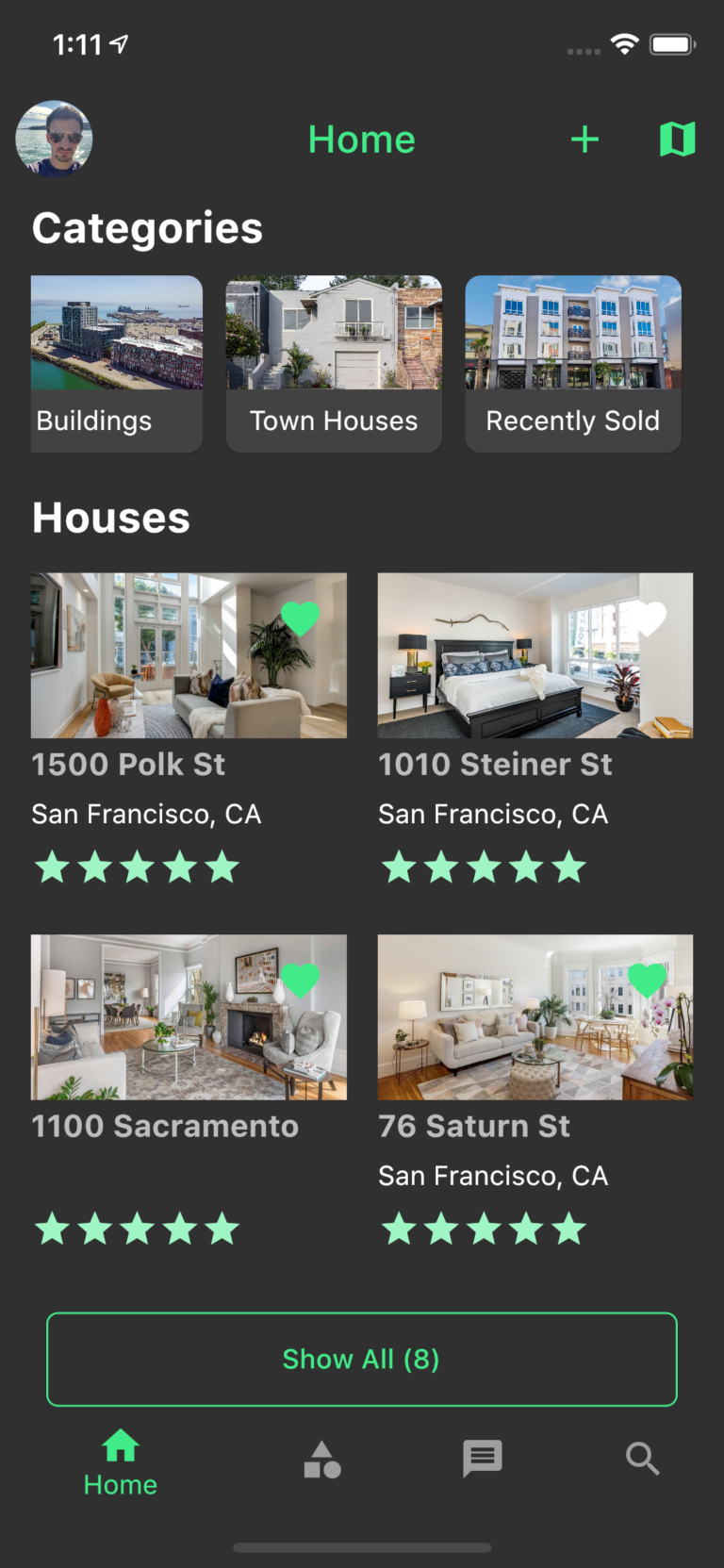Open the Town Houses category
The width and height of the screenshot is (724, 1568).
pos(334,364)
